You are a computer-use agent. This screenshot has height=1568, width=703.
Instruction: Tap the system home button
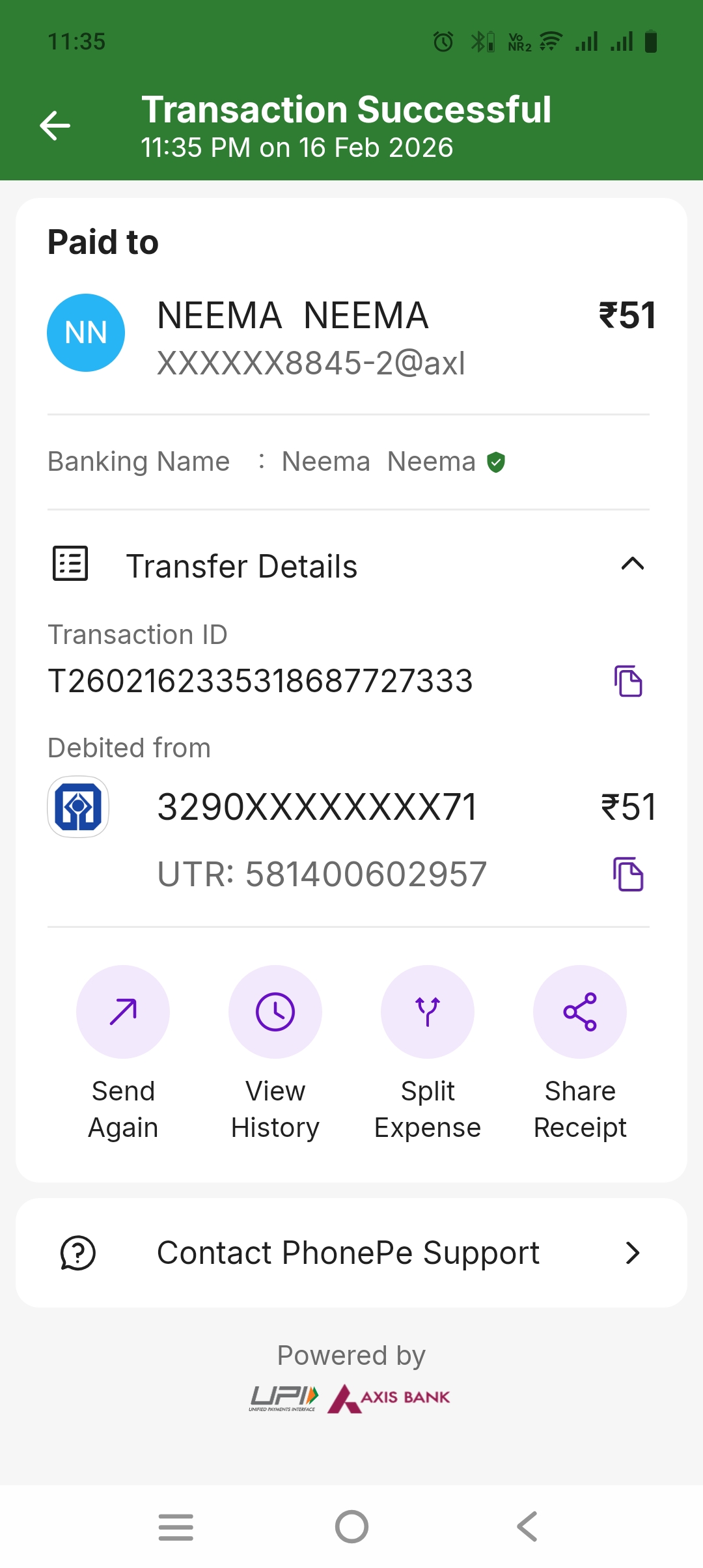(351, 1526)
